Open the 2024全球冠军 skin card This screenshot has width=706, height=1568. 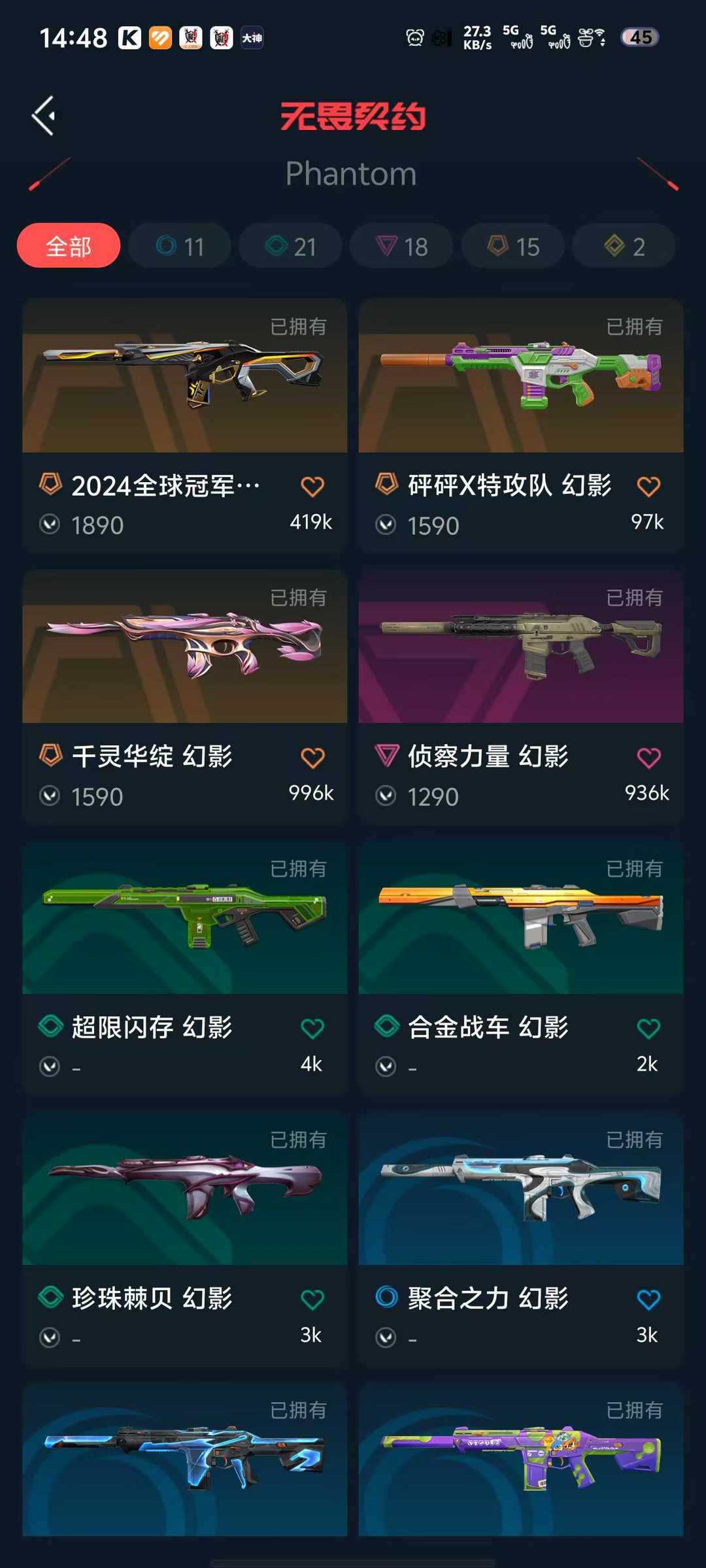point(185,425)
